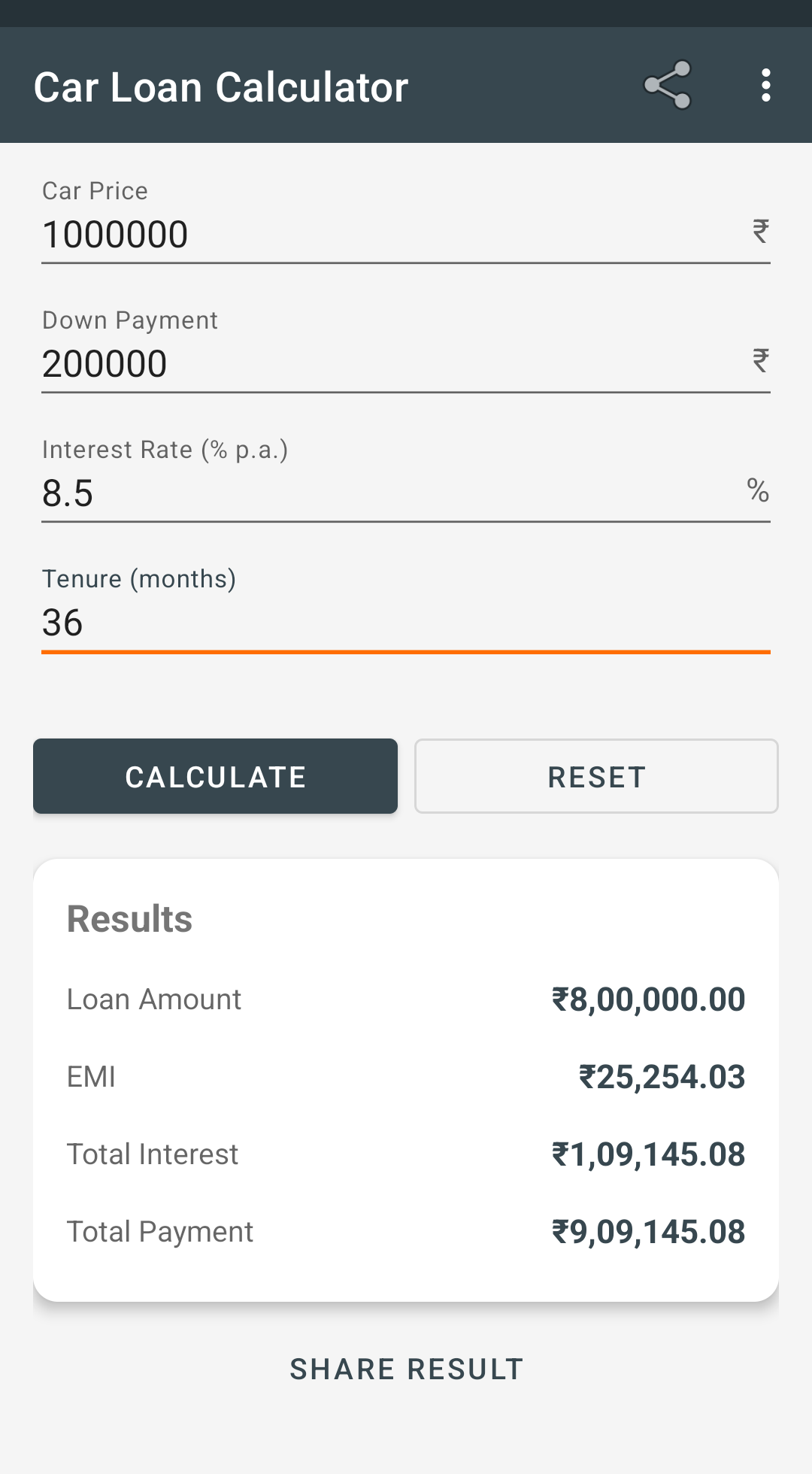The width and height of the screenshot is (812, 1474).
Task: Click the rupee symbol beside Car Price
Action: 759,232
